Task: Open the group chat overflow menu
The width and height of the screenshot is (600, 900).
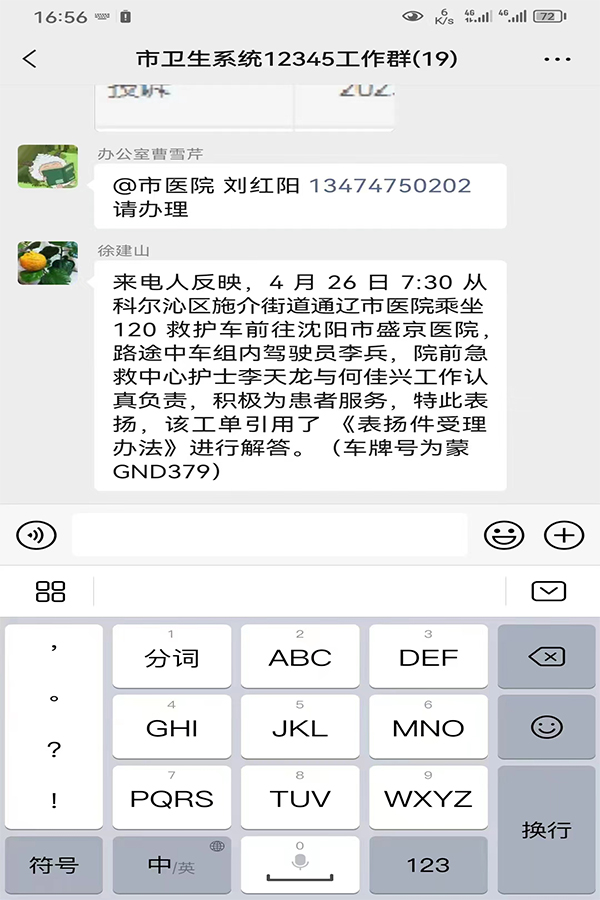Action: [x=557, y=59]
